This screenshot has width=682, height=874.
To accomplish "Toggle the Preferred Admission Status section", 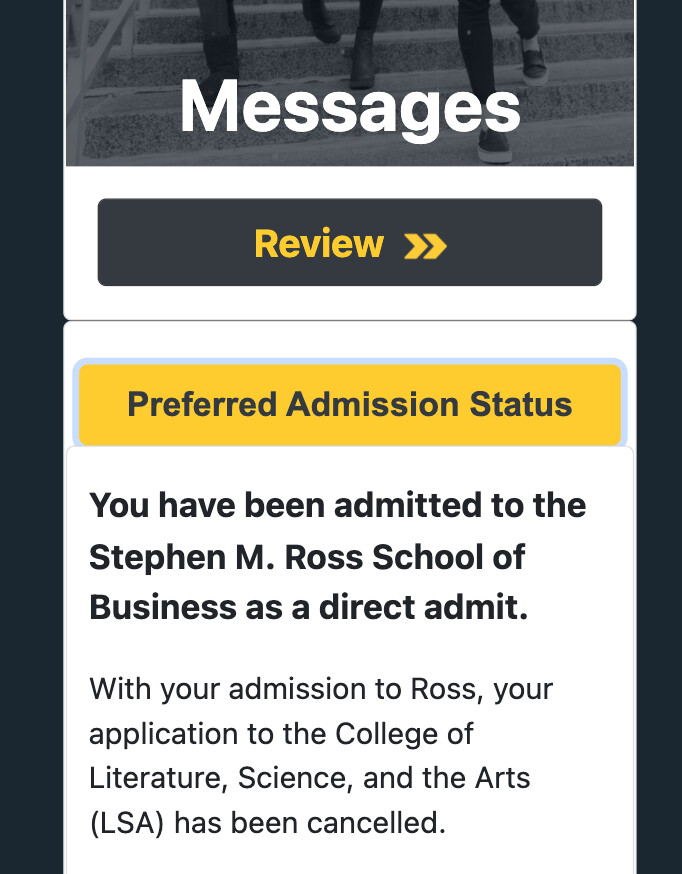I will click(x=349, y=405).
